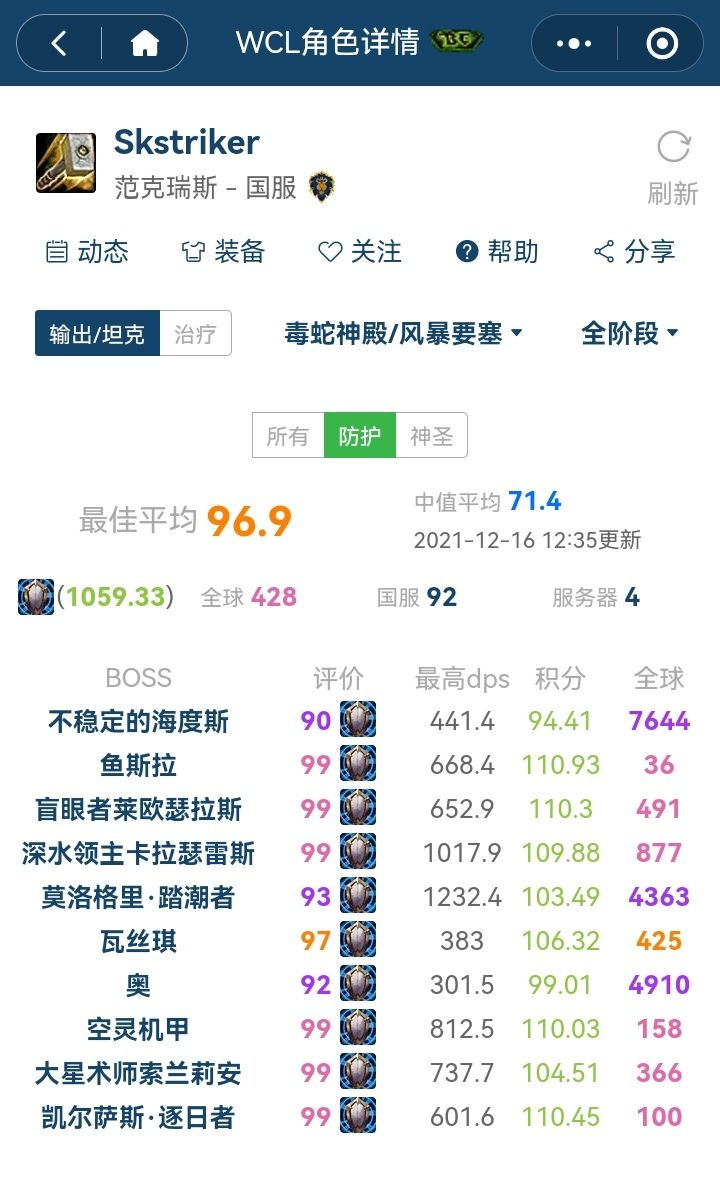Tap 关注 to follow this character

360,252
